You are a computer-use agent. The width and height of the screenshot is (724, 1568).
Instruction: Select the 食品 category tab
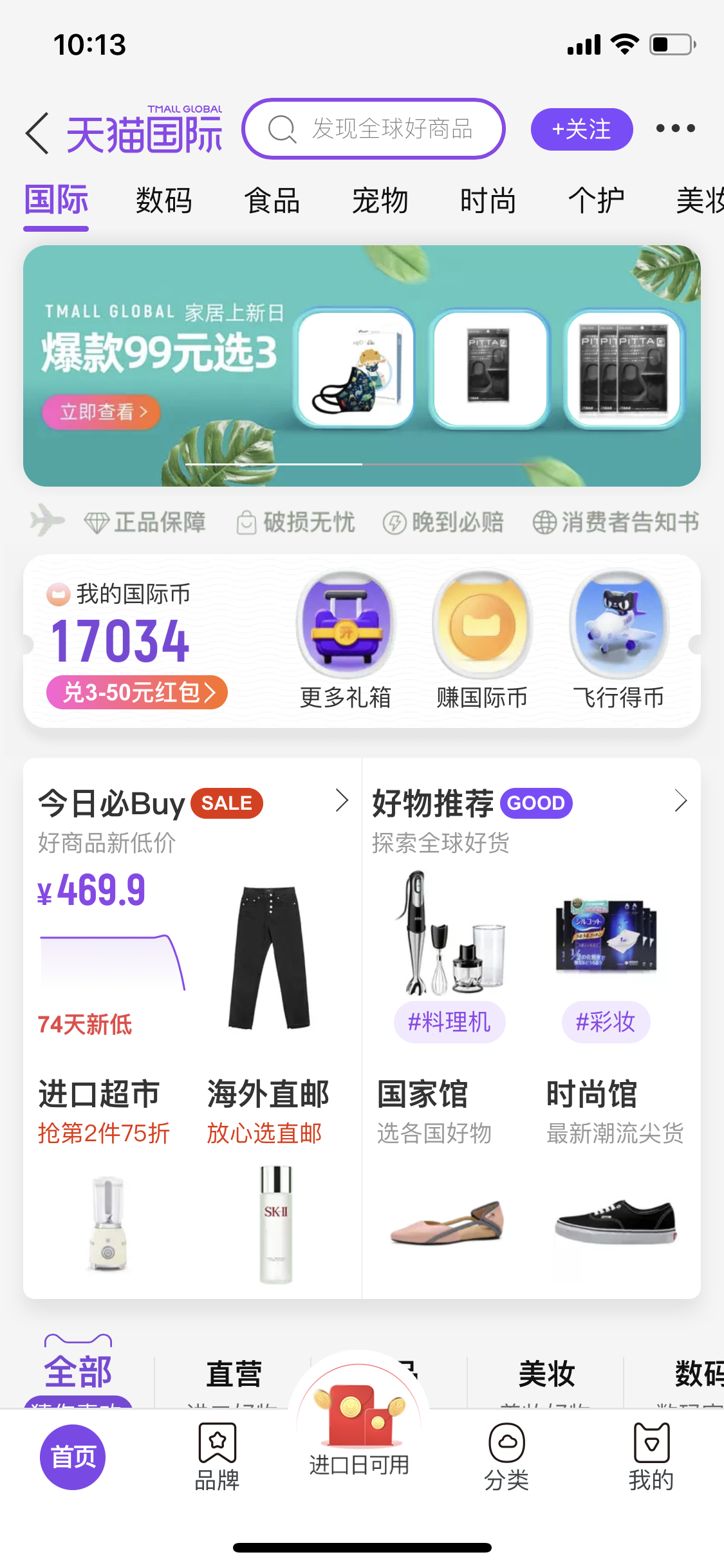point(272,201)
